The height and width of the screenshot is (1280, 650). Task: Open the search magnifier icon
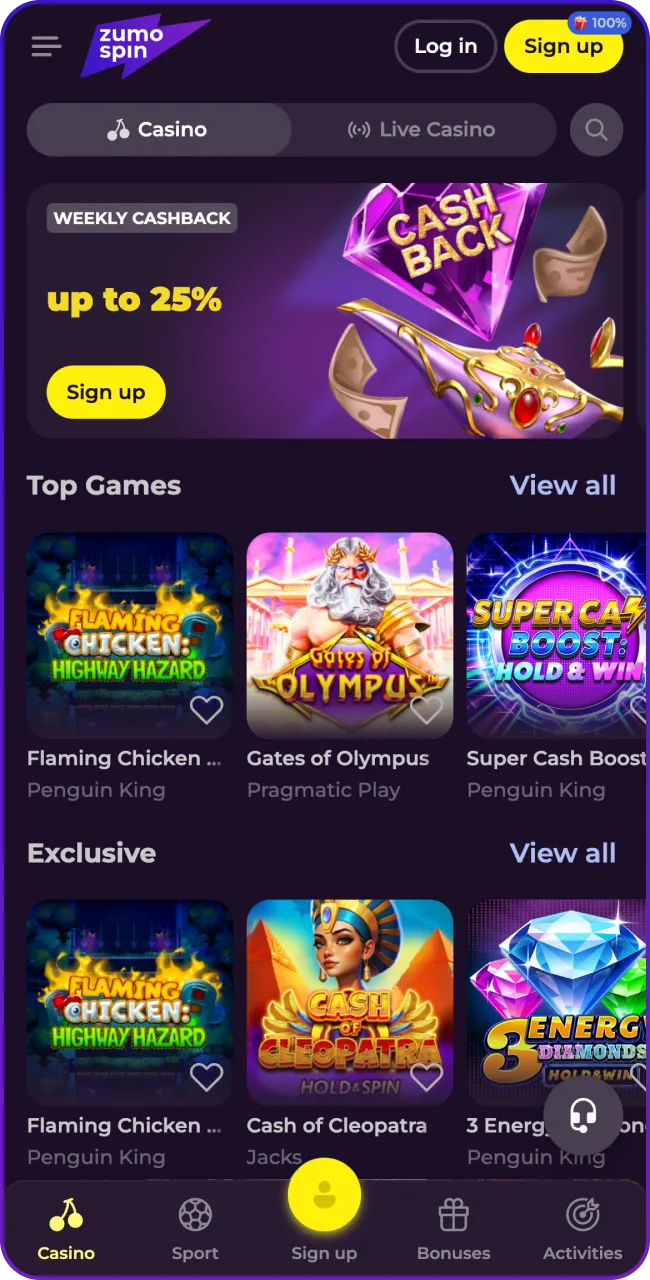(596, 130)
